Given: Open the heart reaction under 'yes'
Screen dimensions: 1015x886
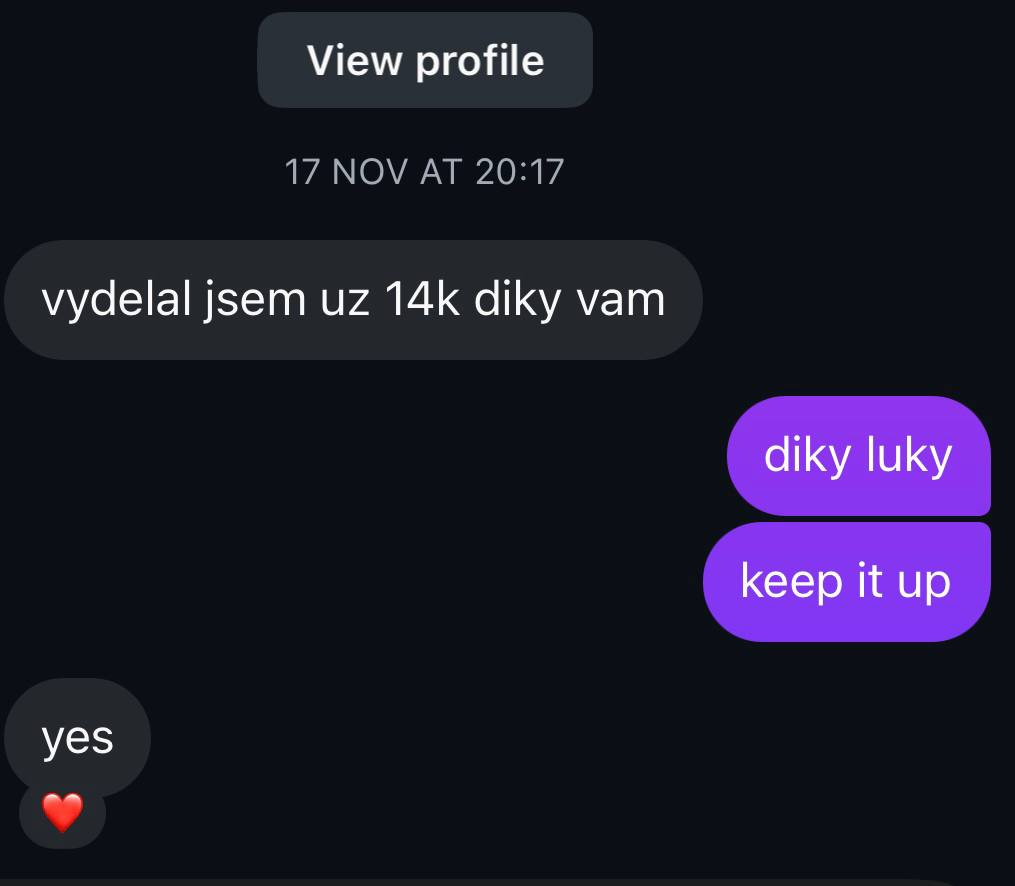Looking at the screenshot, I should (x=62, y=813).
